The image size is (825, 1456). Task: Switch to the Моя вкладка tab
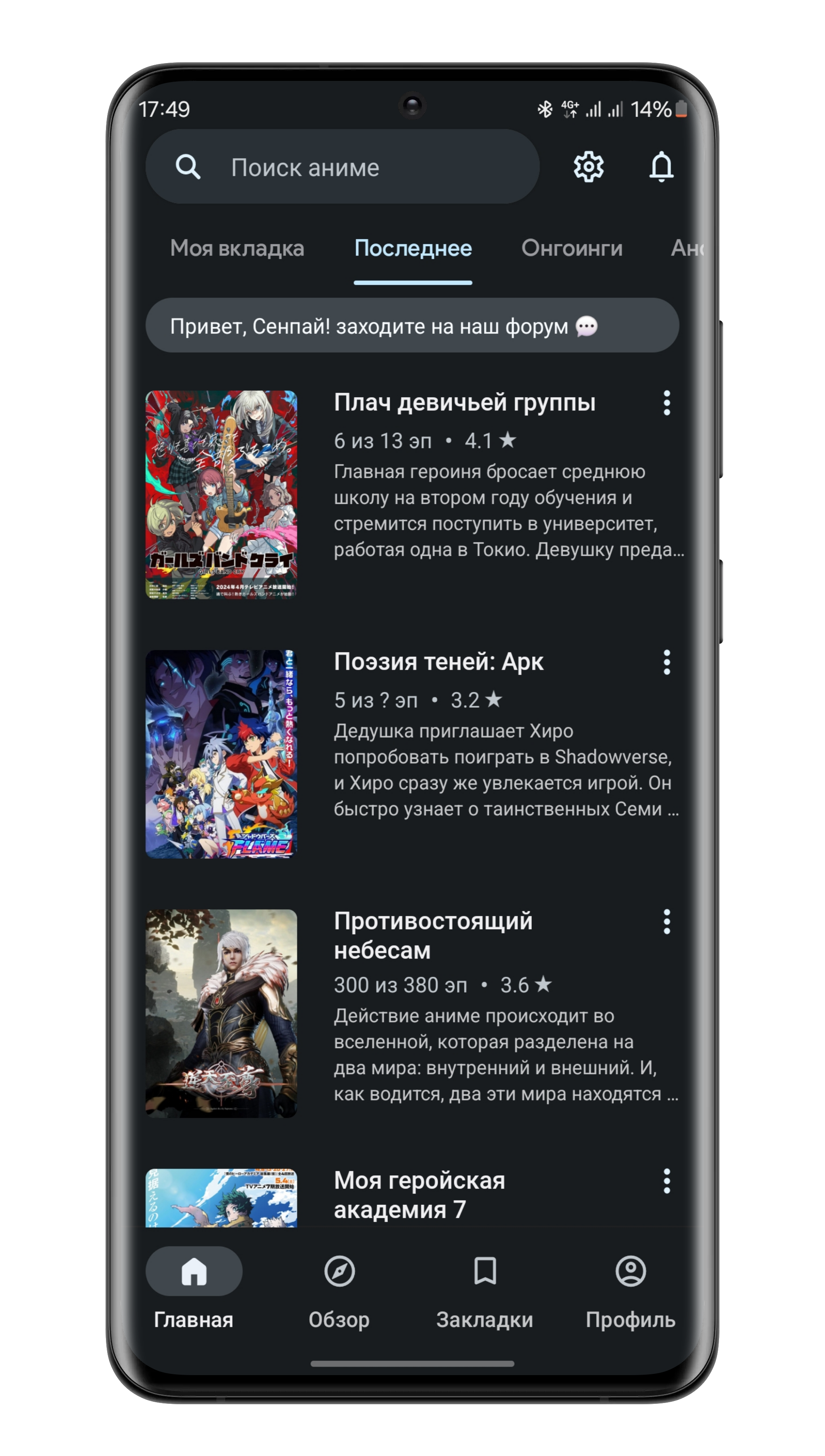click(237, 248)
